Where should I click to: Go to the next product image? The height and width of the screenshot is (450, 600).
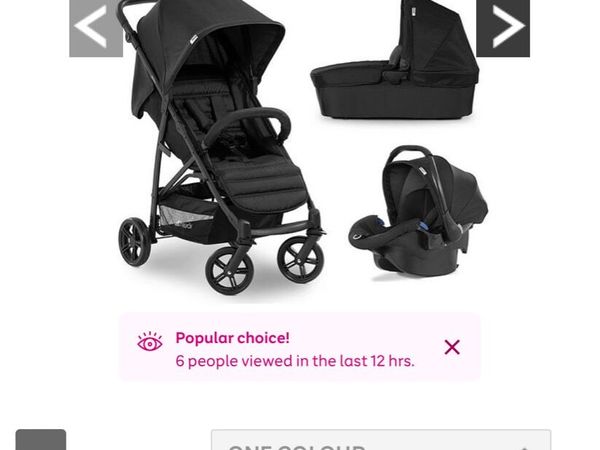point(503,27)
